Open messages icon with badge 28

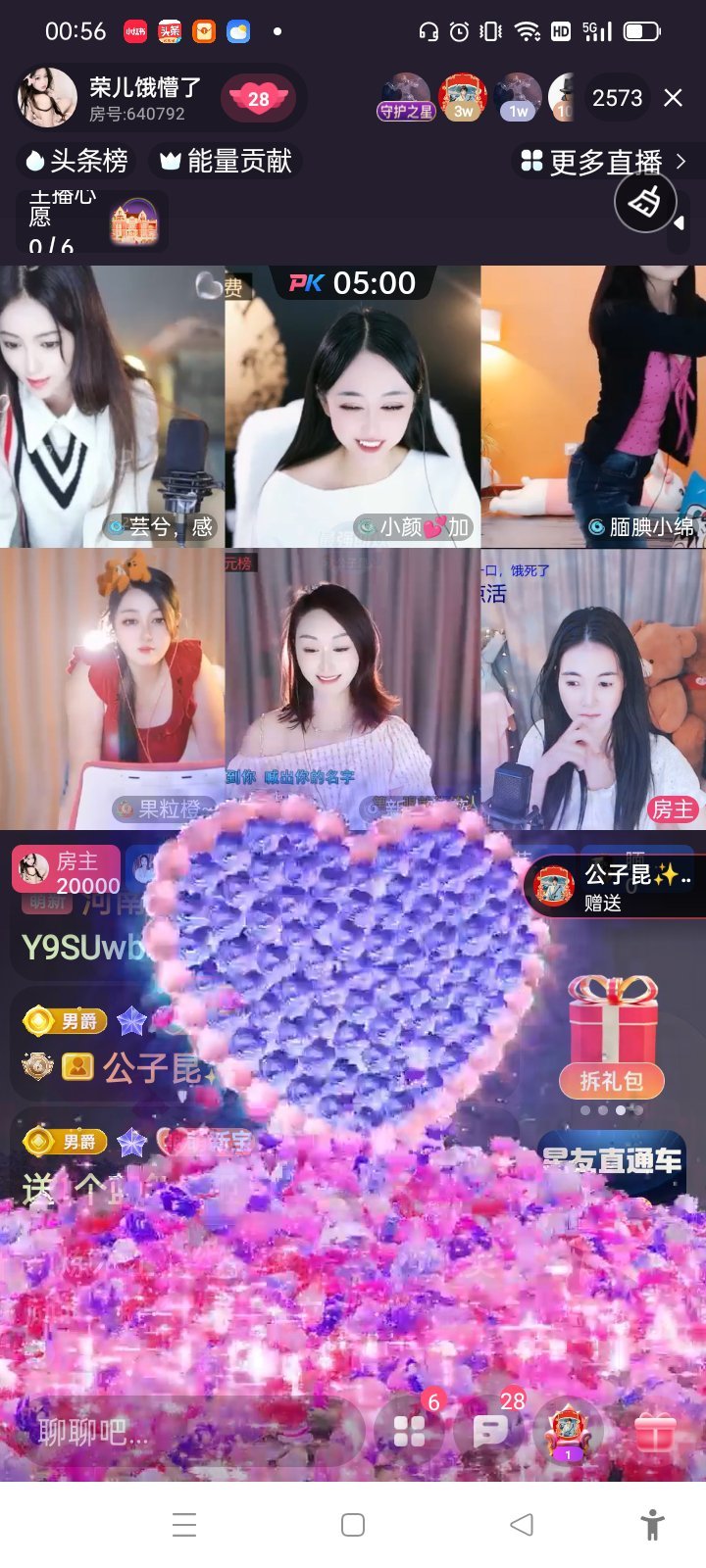point(490,1433)
